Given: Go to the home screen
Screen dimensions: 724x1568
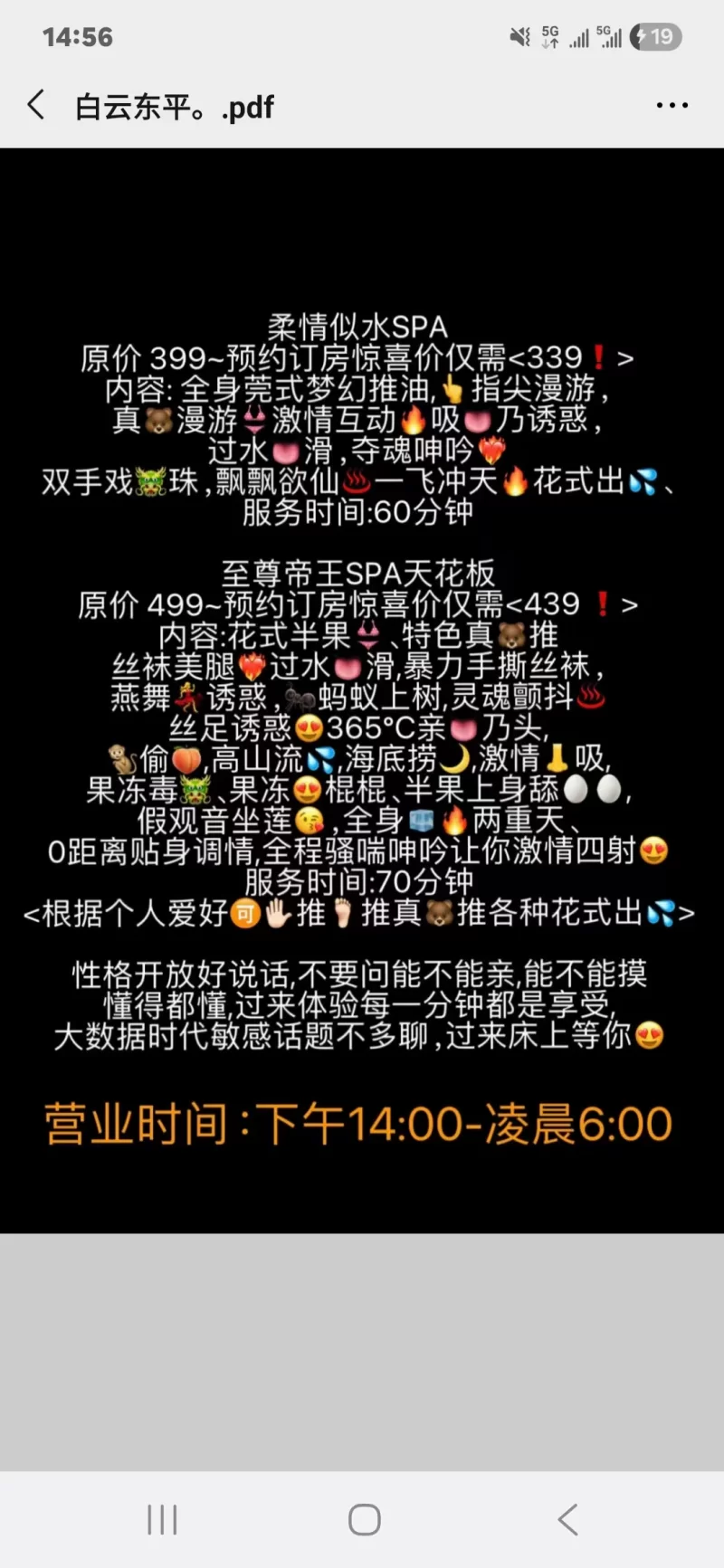Looking at the screenshot, I should 364,1519.
